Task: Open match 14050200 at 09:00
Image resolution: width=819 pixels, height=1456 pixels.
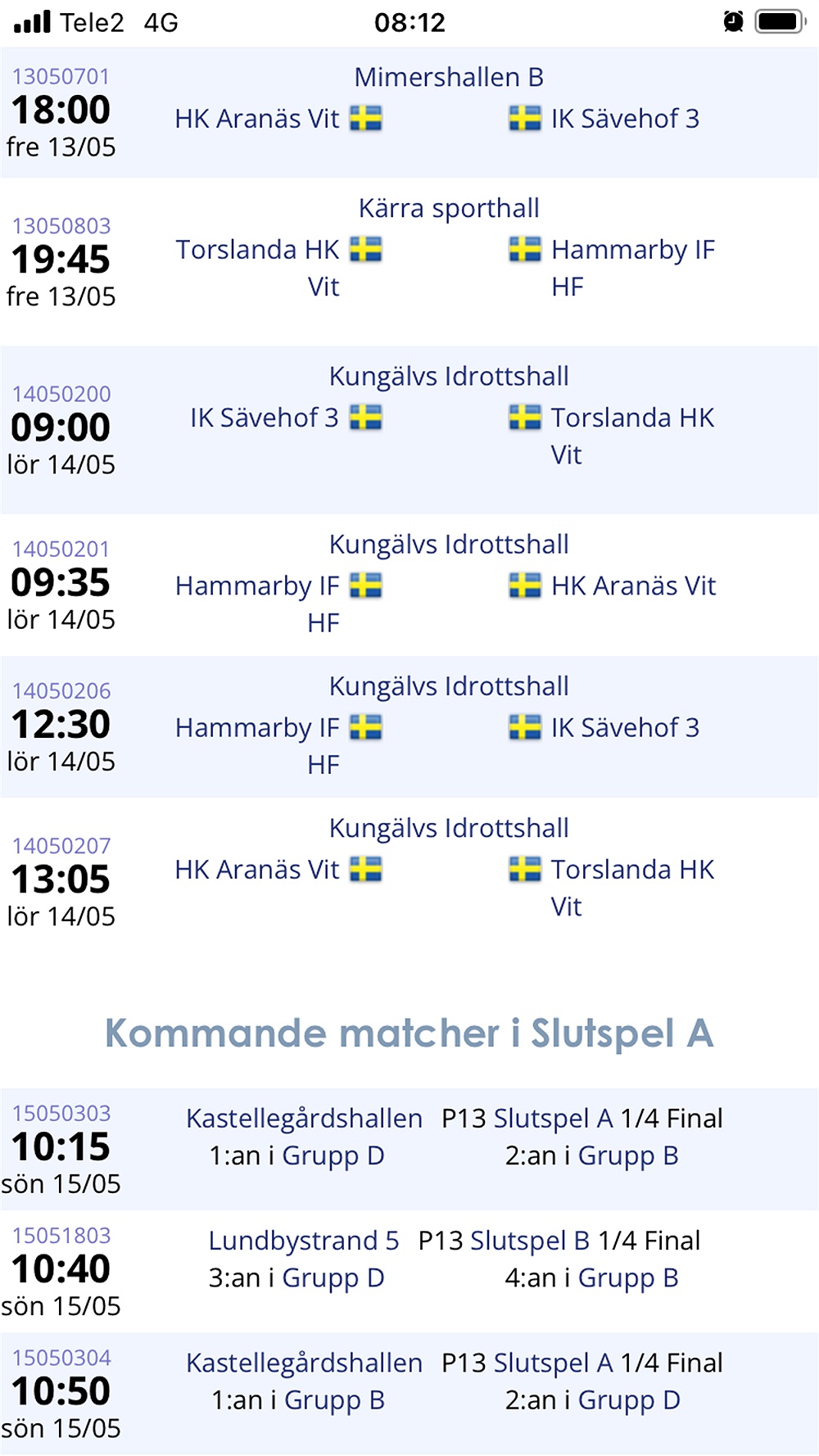Action: 61,394
